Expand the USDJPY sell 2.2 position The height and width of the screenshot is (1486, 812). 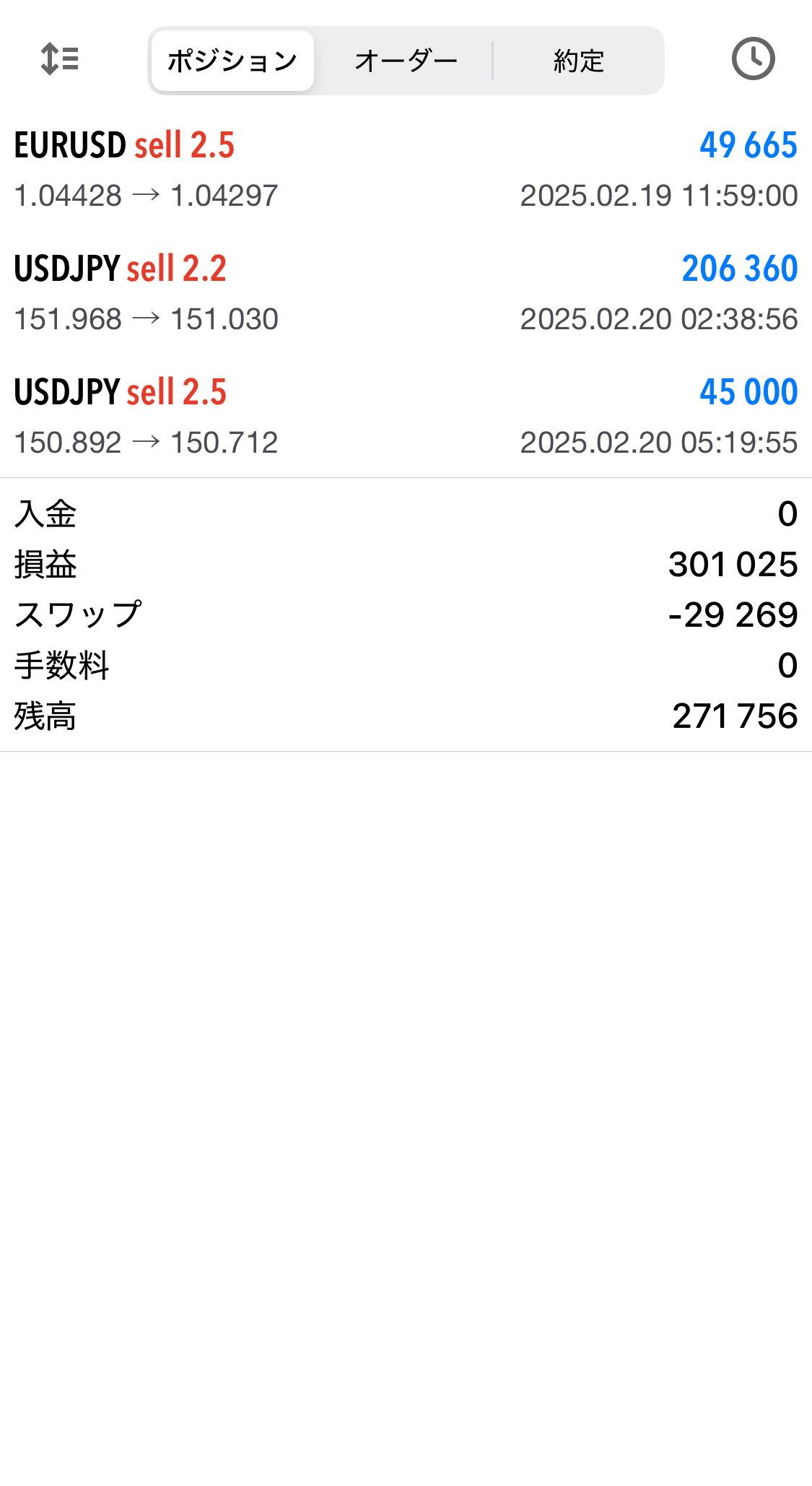point(406,293)
